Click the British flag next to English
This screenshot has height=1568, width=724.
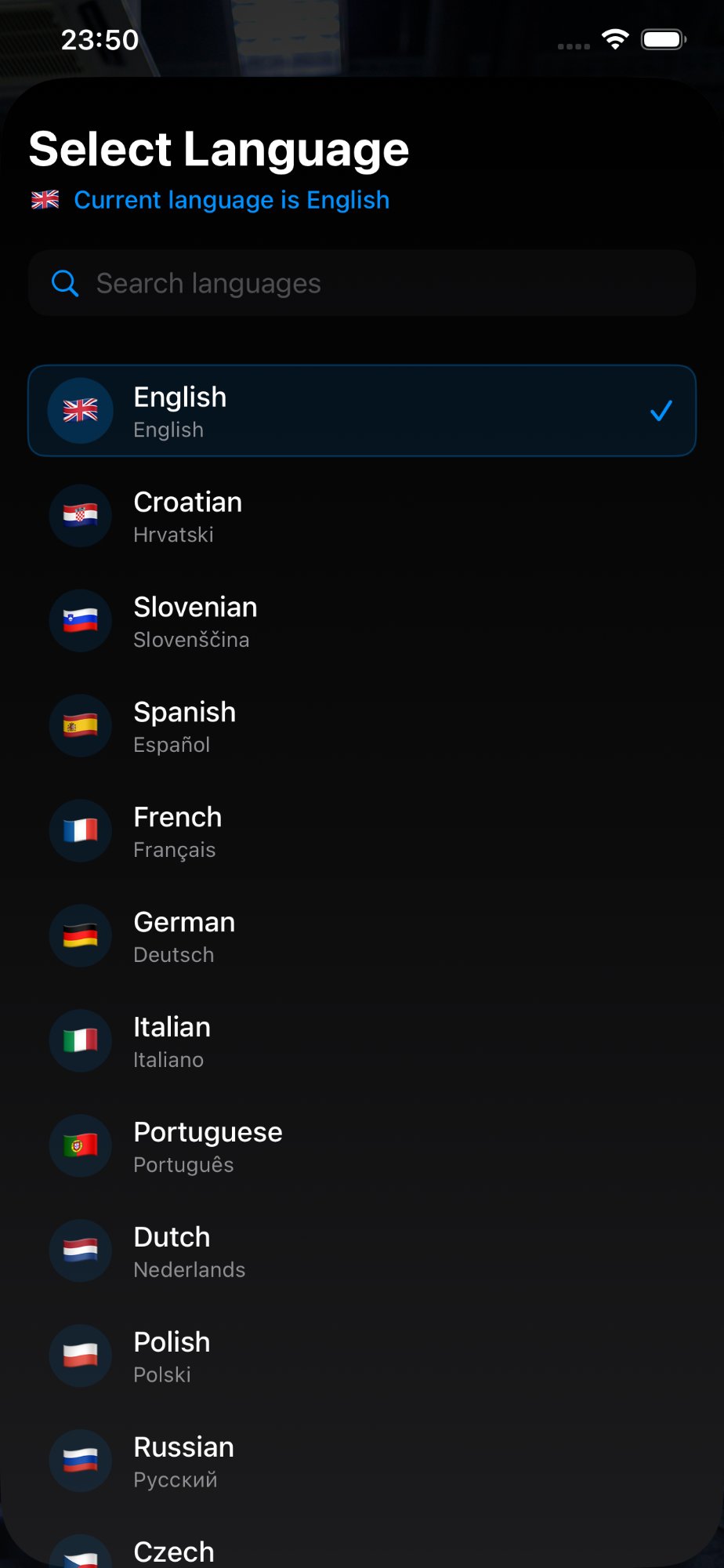click(x=80, y=409)
